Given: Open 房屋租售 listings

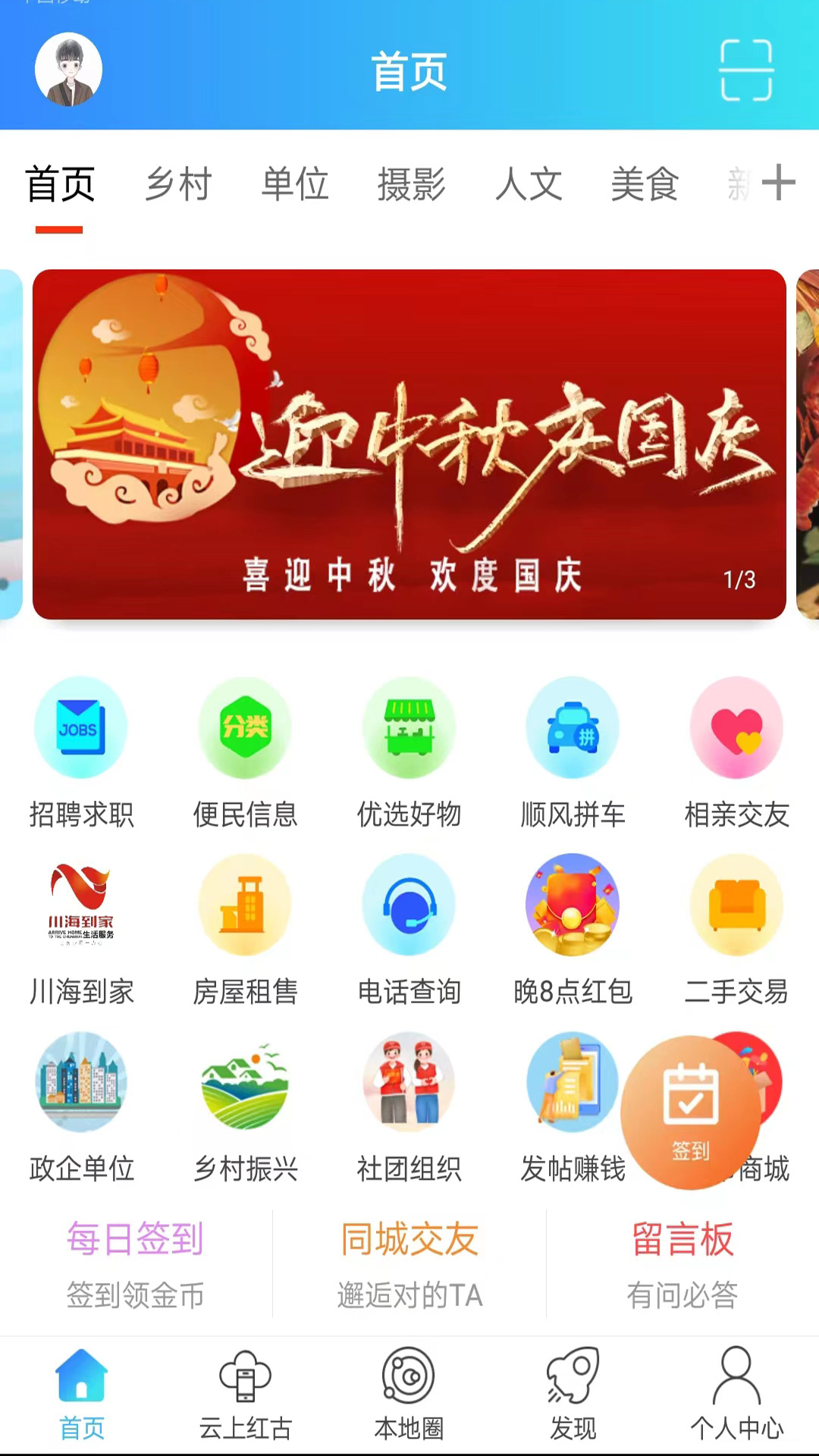Looking at the screenshot, I should 245,930.
